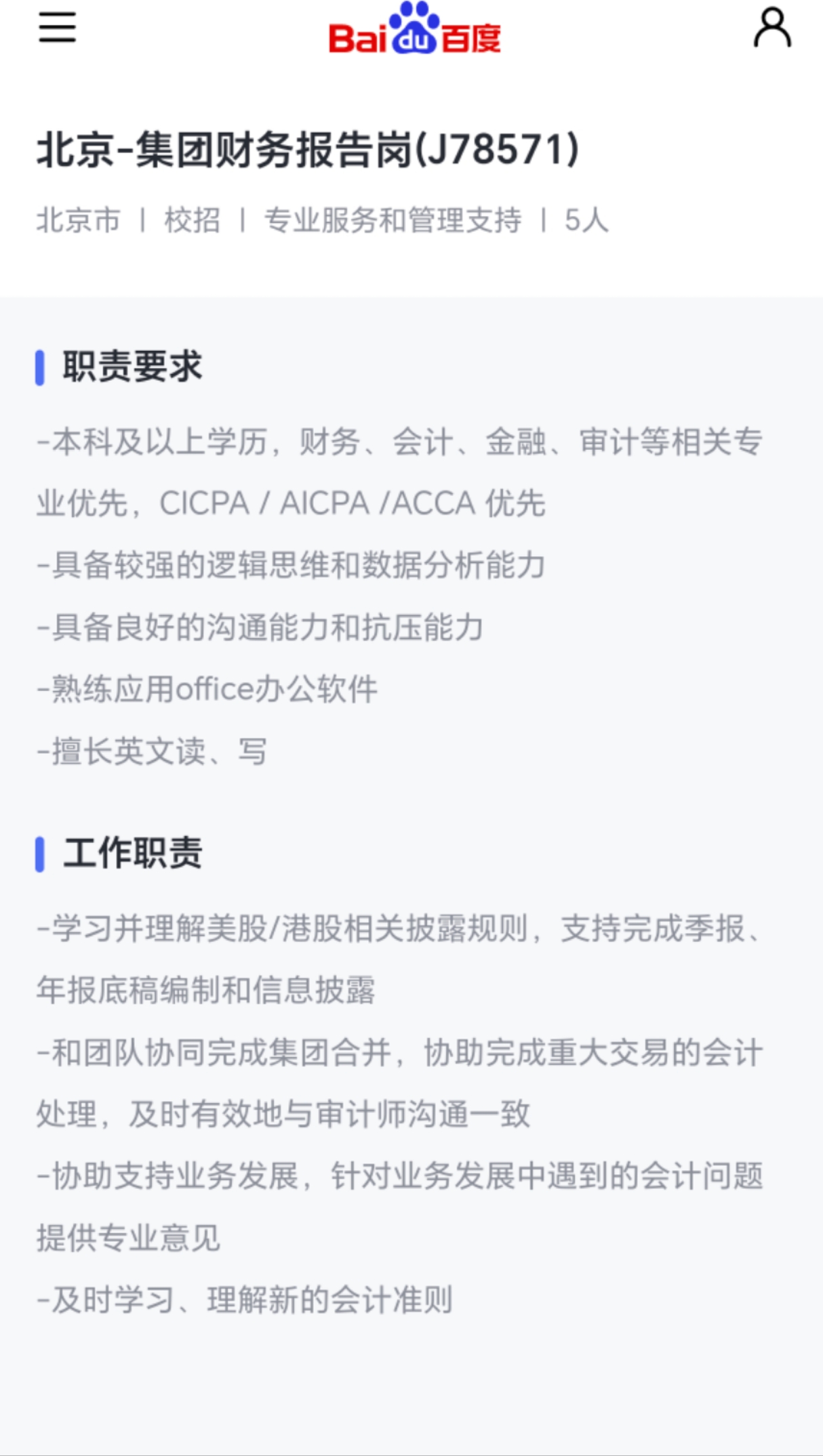
Task: Open the hamburger menu
Action: tap(57, 28)
